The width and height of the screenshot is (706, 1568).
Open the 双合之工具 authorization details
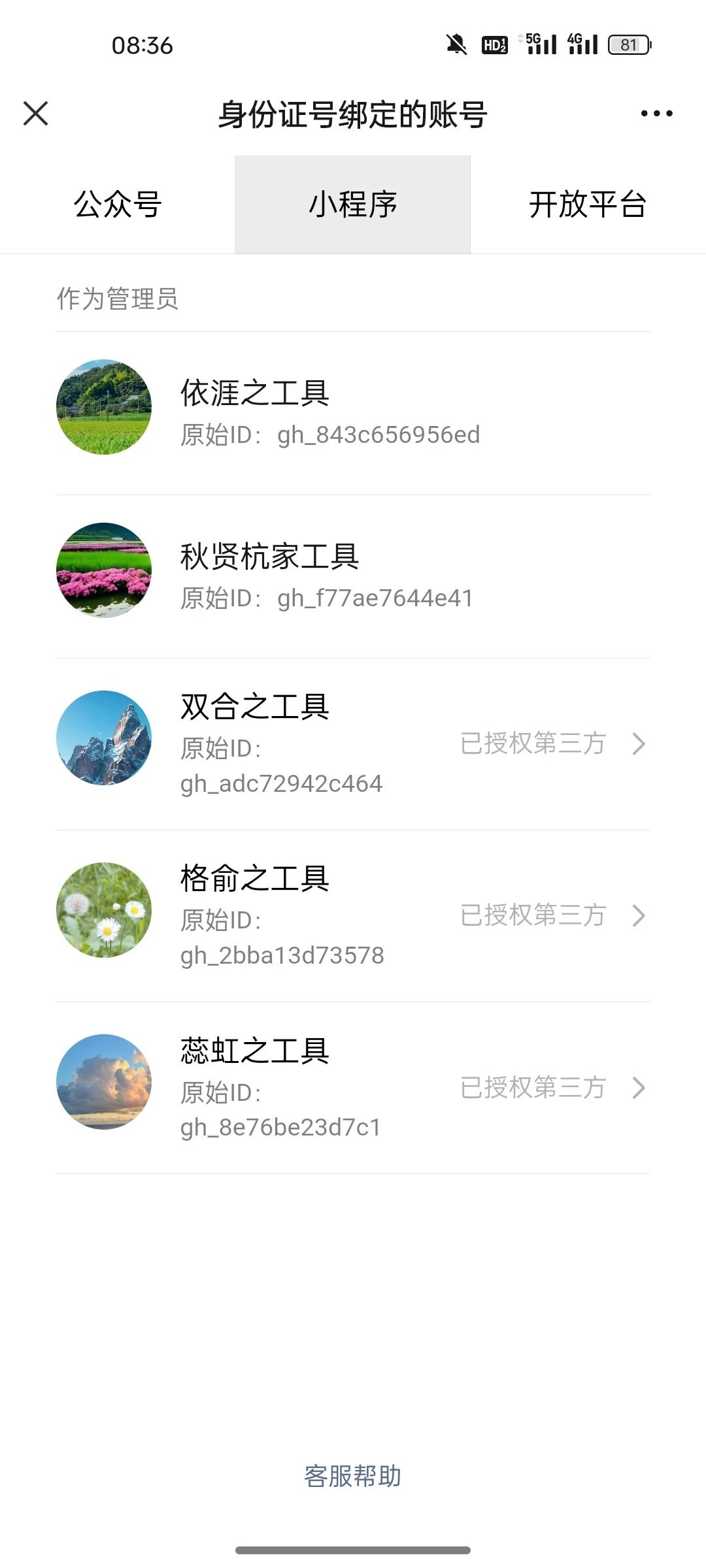[x=552, y=744]
